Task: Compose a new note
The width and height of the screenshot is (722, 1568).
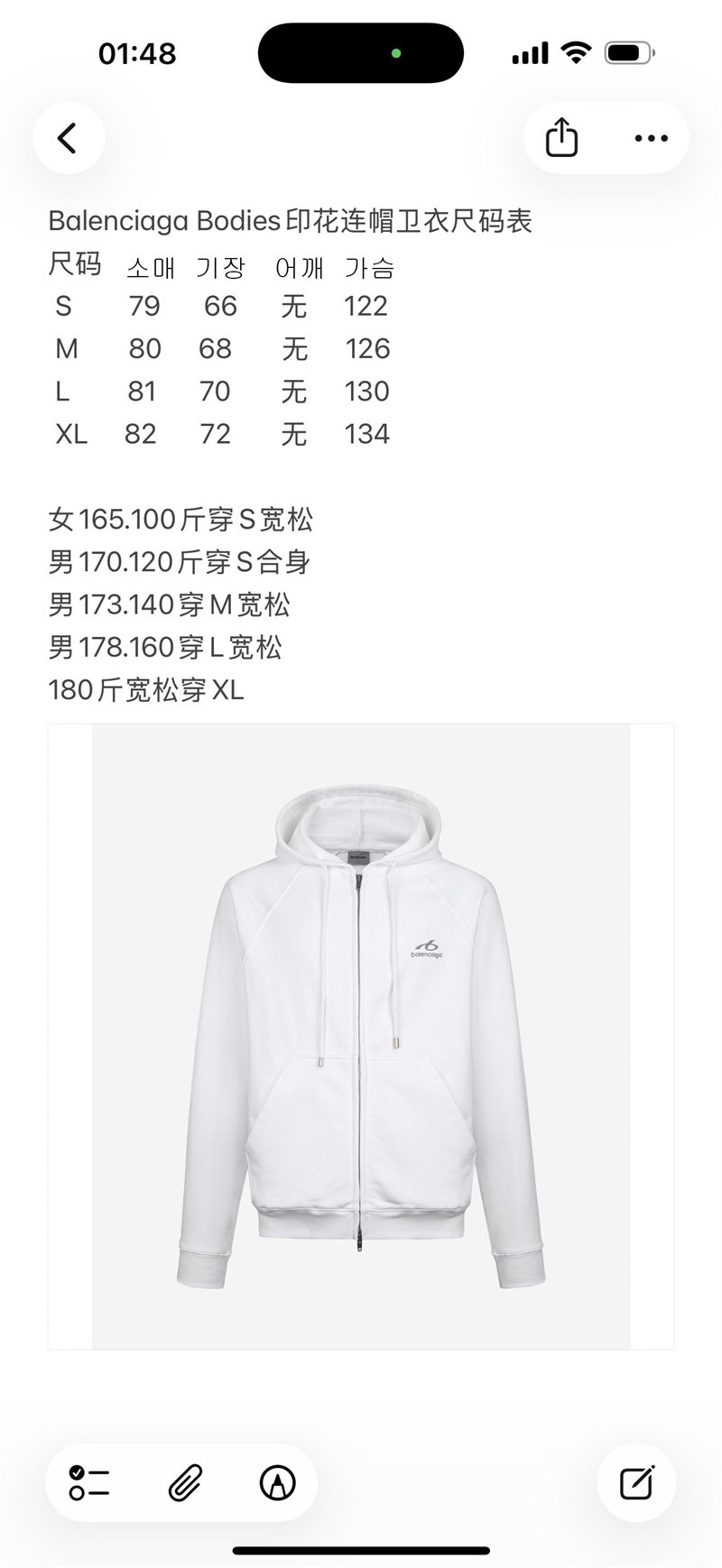Action: click(x=637, y=1482)
